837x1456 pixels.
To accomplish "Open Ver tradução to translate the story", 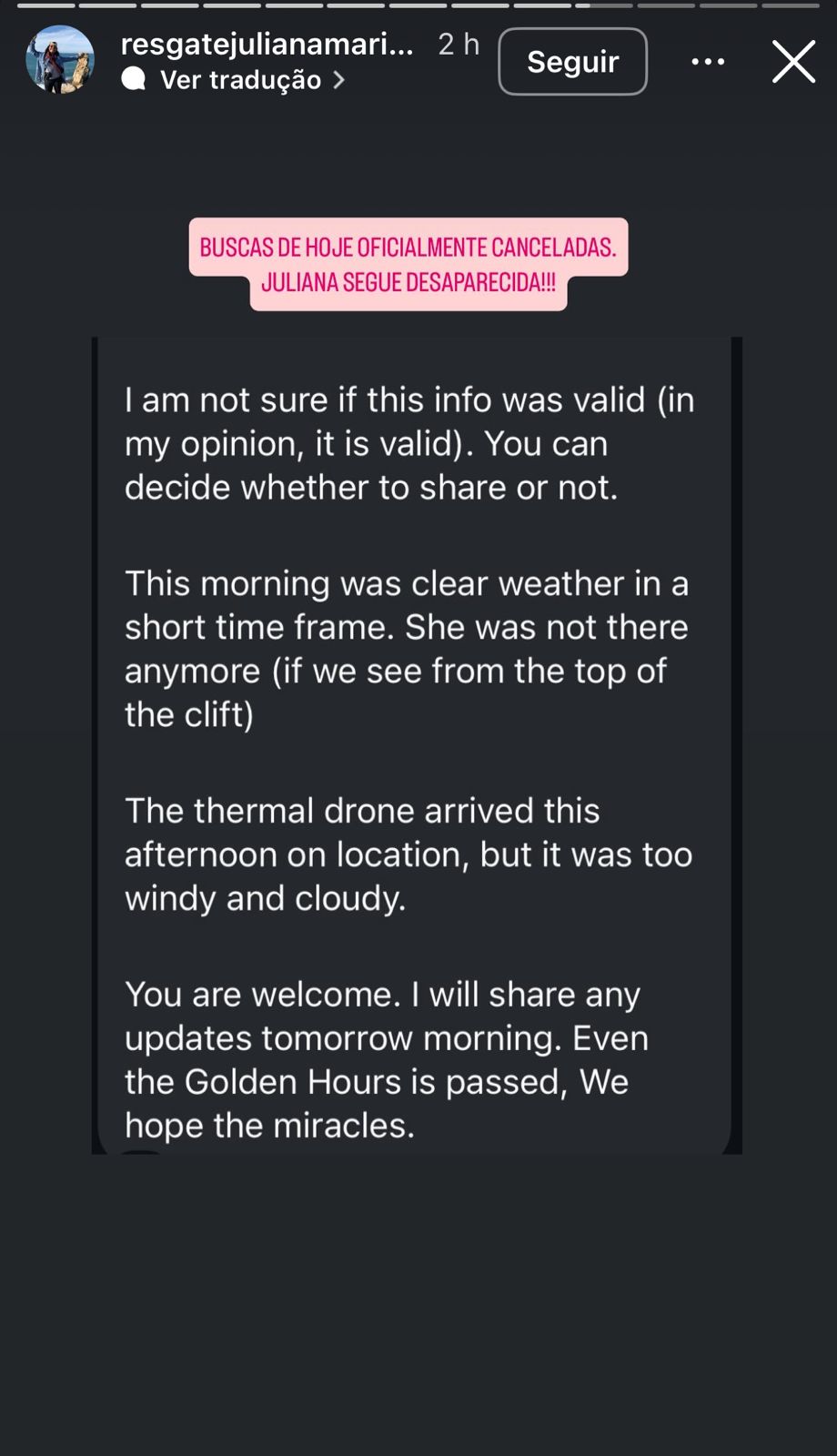I will [x=240, y=80].
